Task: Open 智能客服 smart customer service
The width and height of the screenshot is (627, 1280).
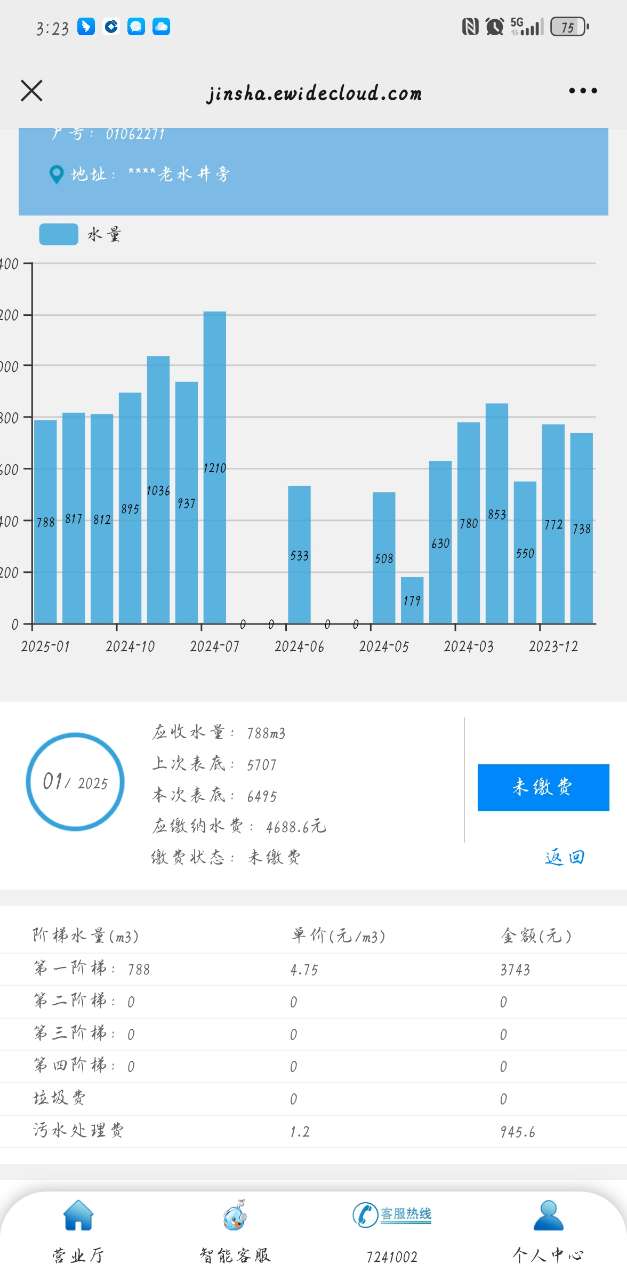Action: pyautogui.click(x=235, y=1230)
